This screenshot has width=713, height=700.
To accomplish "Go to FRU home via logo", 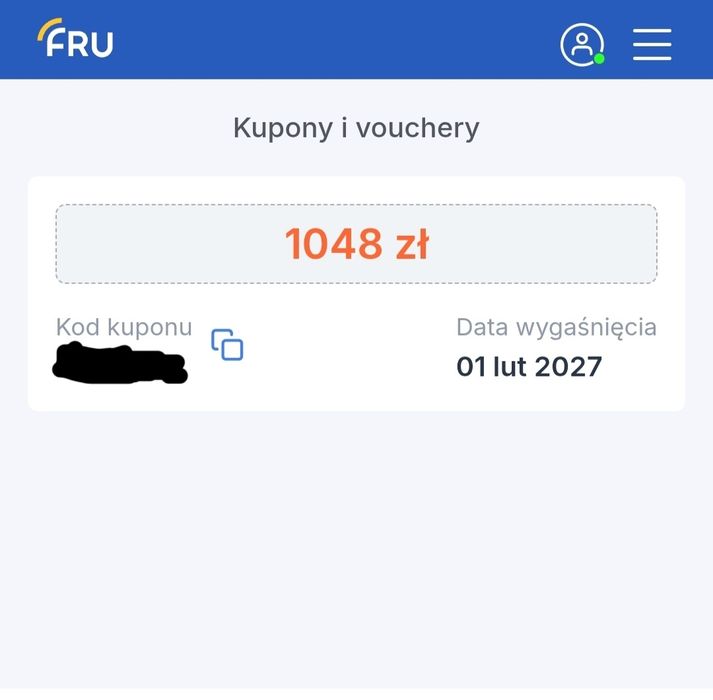I will 76,40.
